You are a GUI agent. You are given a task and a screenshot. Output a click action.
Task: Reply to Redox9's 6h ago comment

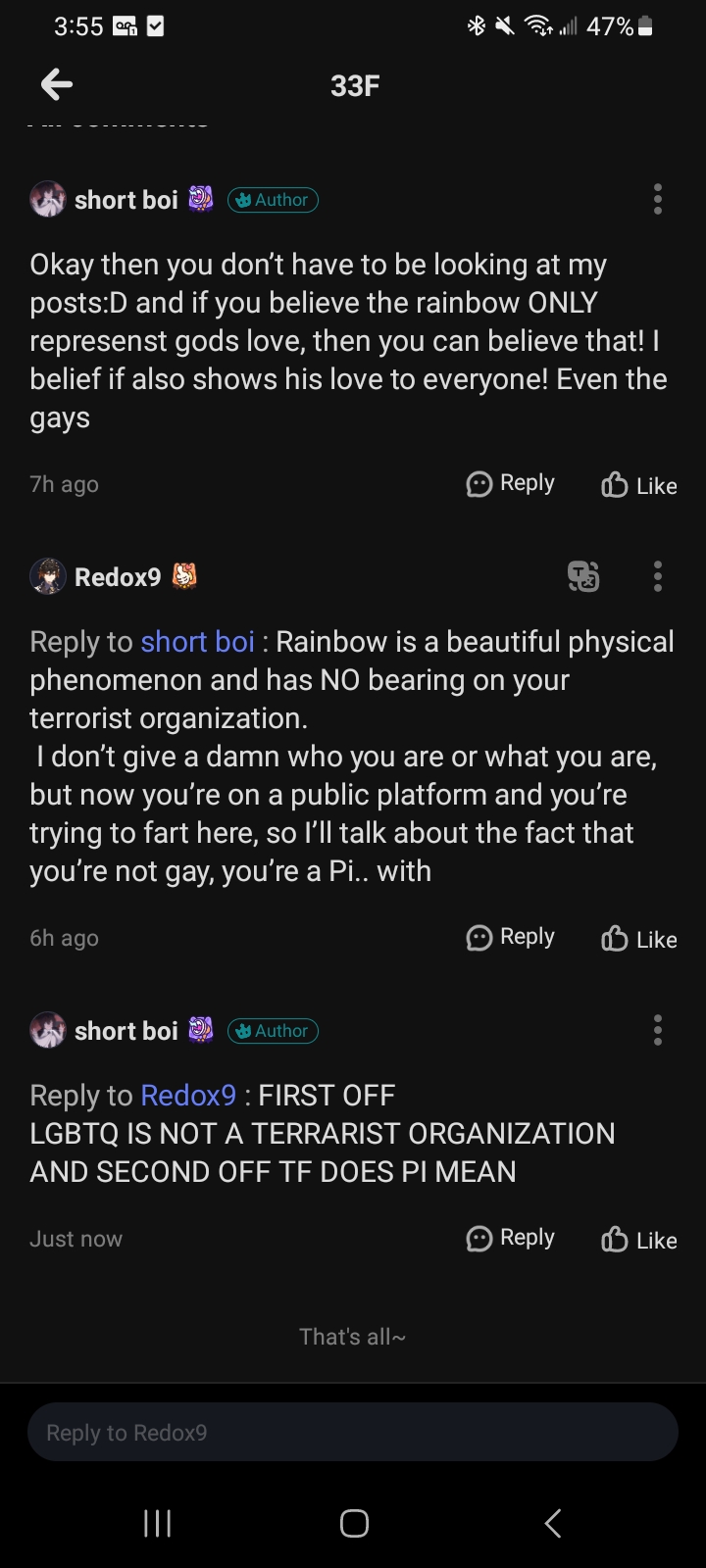click(511, 938)
